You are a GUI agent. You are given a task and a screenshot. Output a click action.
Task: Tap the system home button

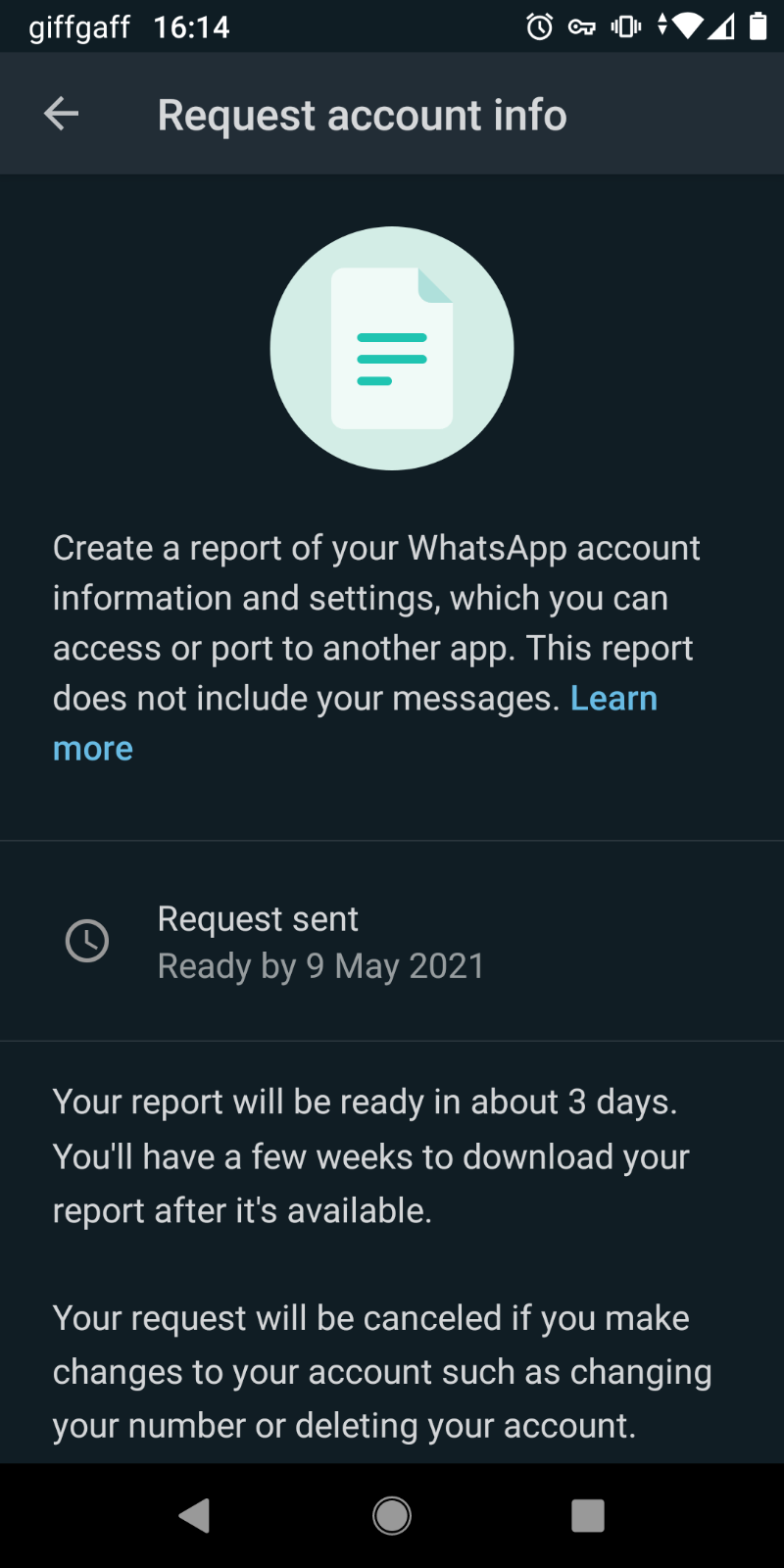click(x=392, y=1515)
